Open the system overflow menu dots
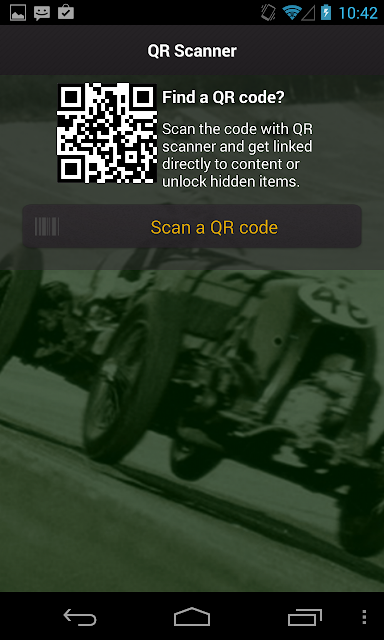Viewport: 384px width, 640px height. point(364,617)
